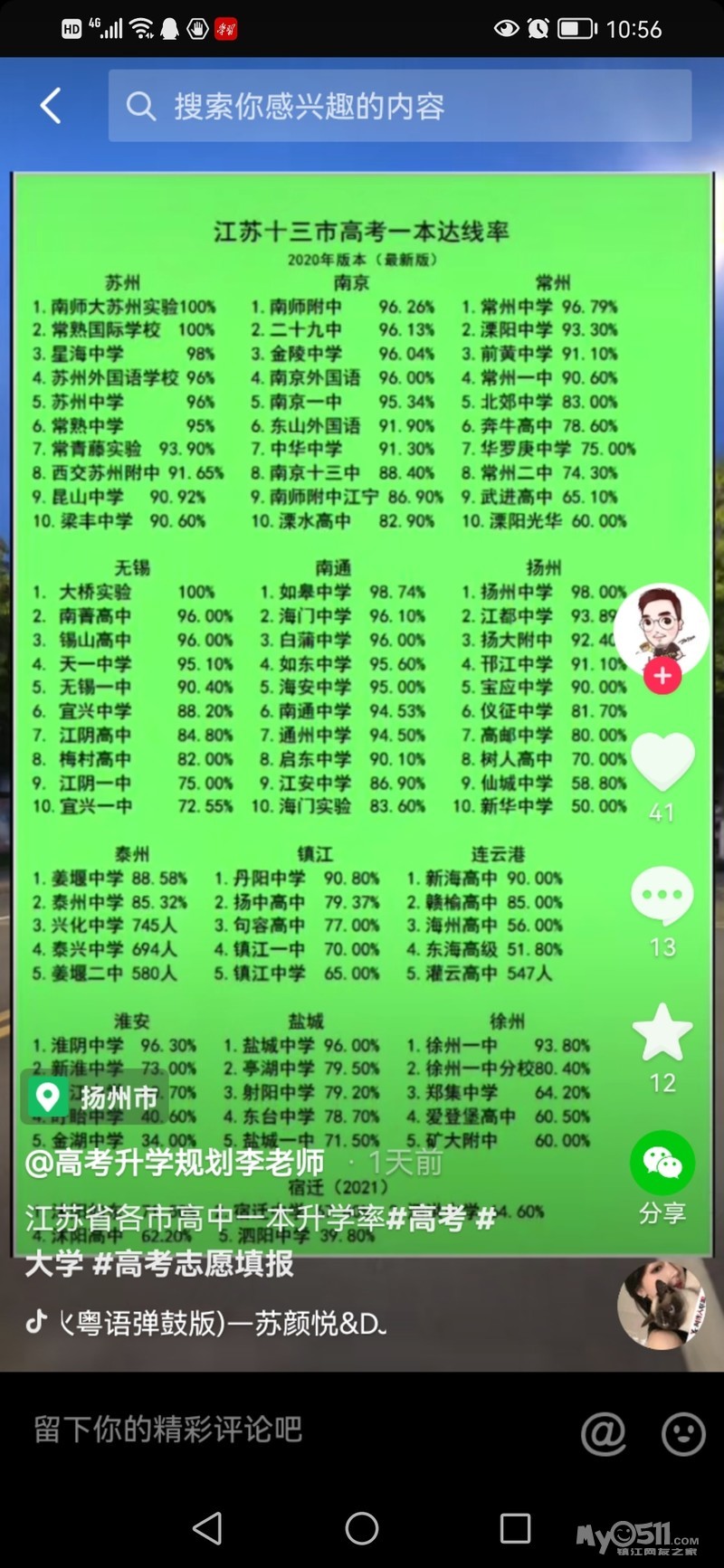Open the search box at the top
This screenshot has width=724, height=1568.
(399, 106)
